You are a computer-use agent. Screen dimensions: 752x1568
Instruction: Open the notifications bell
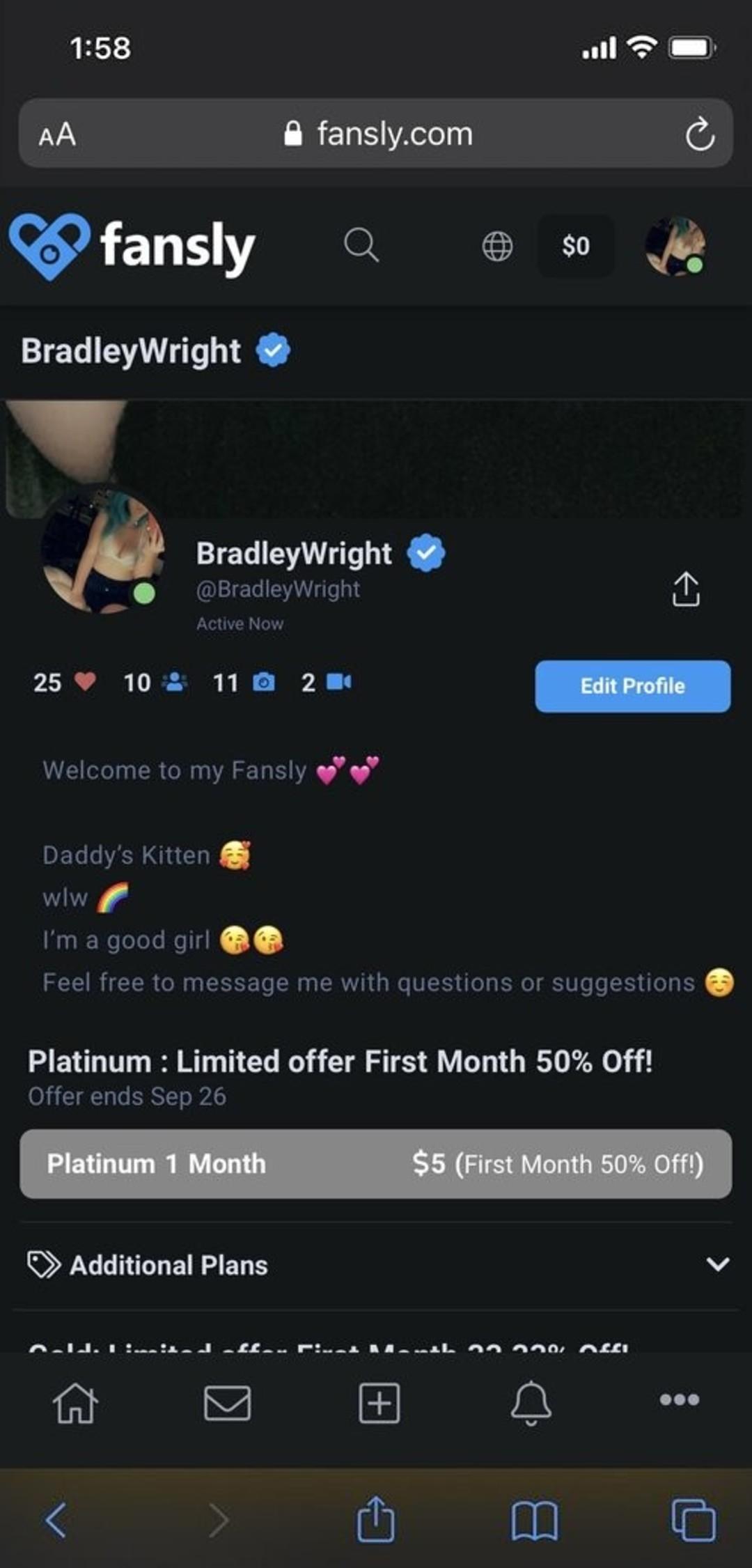pyautogui.click(x=531, y=1402)
